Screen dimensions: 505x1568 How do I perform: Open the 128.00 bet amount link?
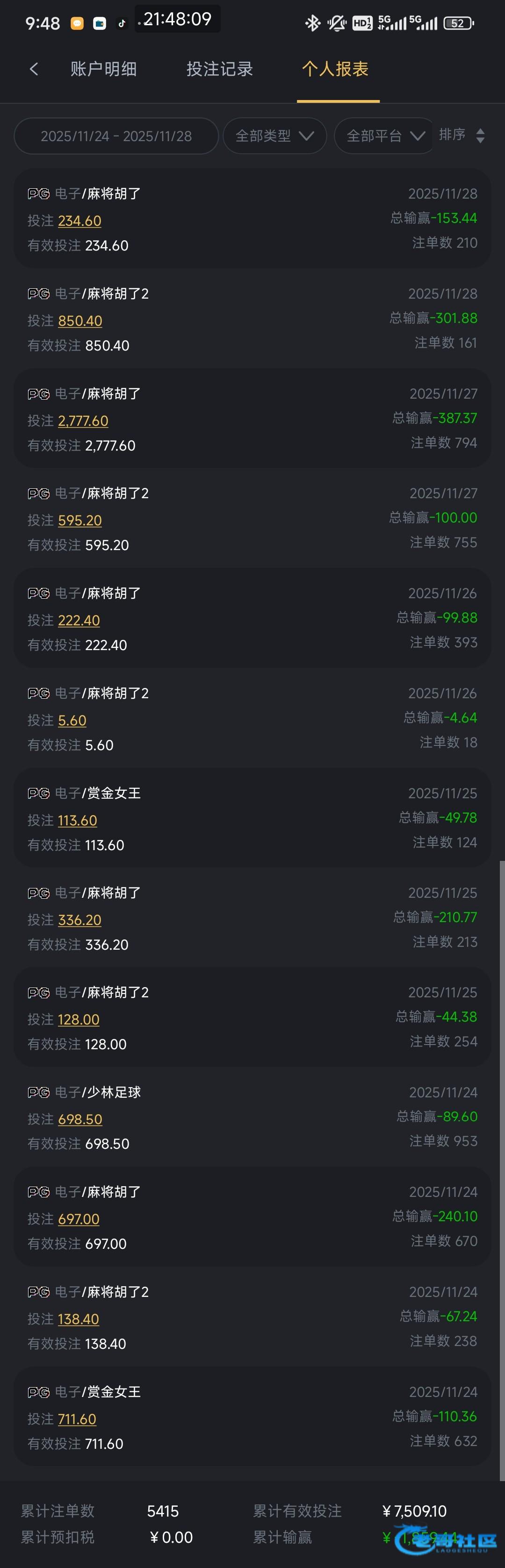coord(79,1020)
